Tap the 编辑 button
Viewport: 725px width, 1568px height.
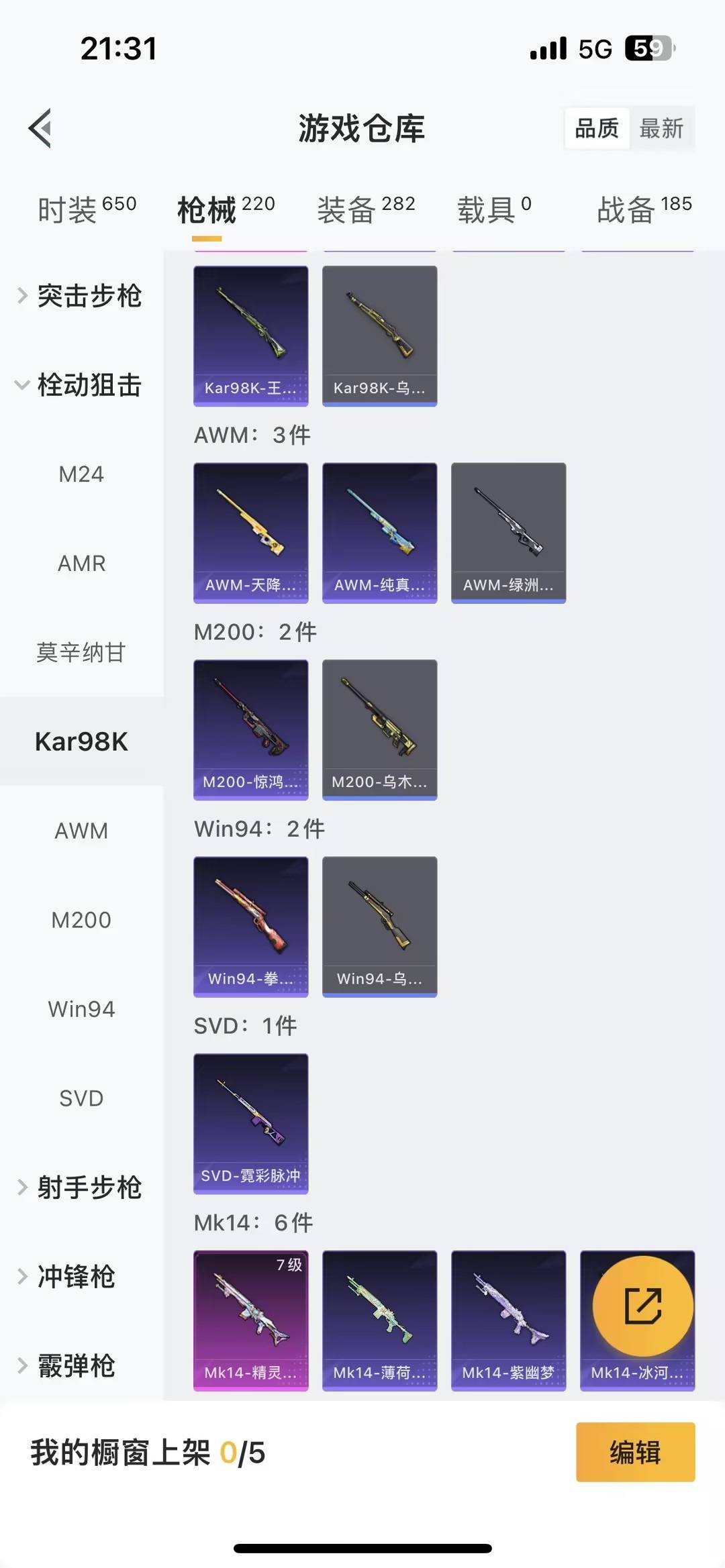coord(635,1452)
